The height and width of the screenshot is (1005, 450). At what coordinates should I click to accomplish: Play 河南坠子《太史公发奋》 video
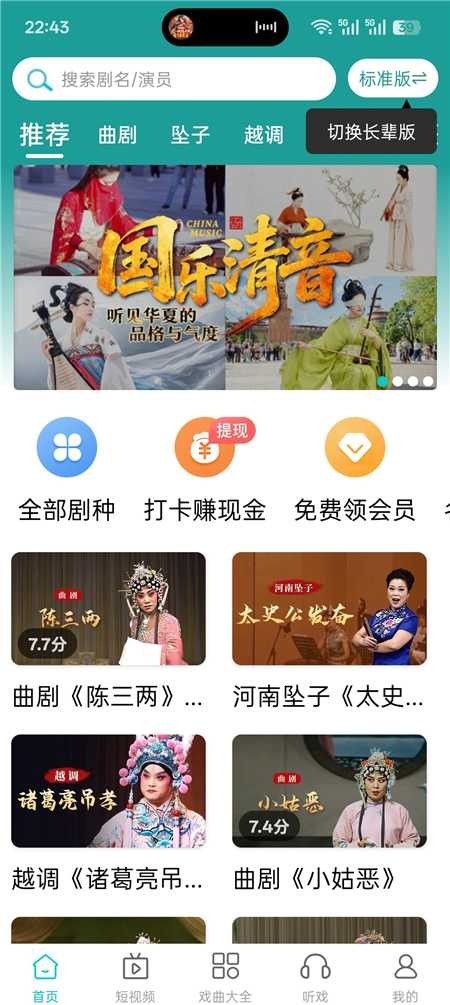329,631
